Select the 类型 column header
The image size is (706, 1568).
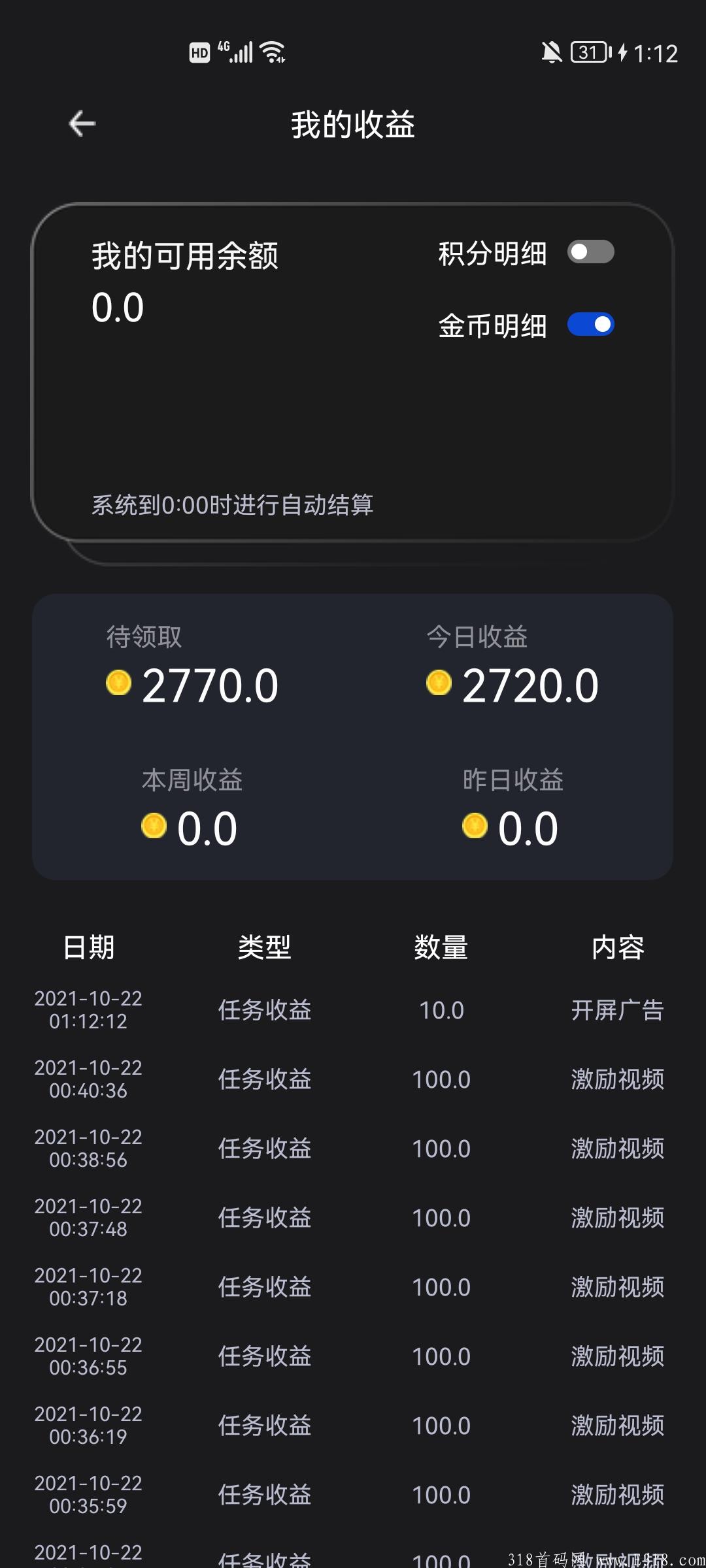(x=265, y=948)
